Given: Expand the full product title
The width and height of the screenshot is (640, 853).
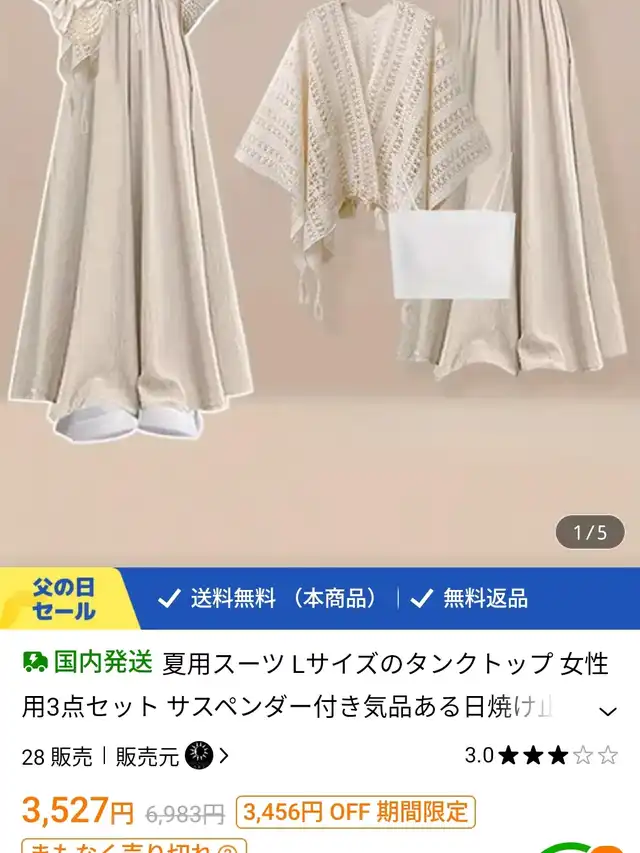Looking at the screenshot, I should pyautogui.click(x=607, y=711).
